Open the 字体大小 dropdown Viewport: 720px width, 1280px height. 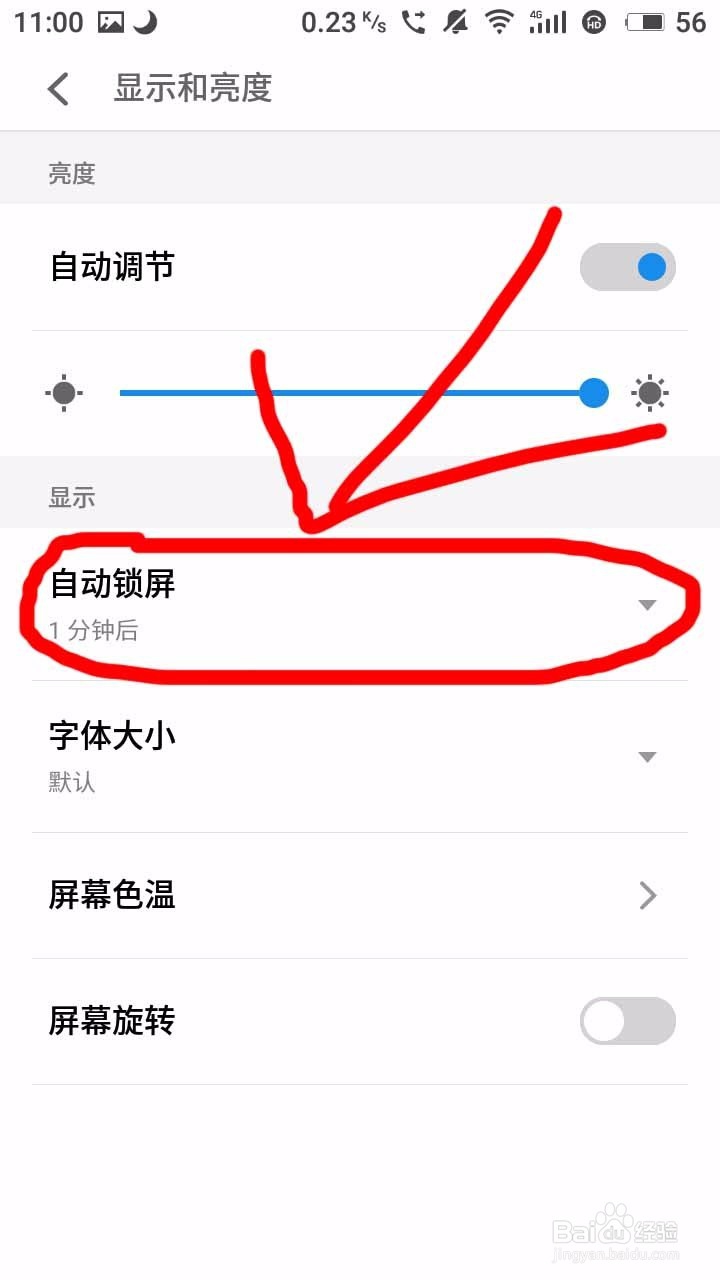click(x=647, y=757)
